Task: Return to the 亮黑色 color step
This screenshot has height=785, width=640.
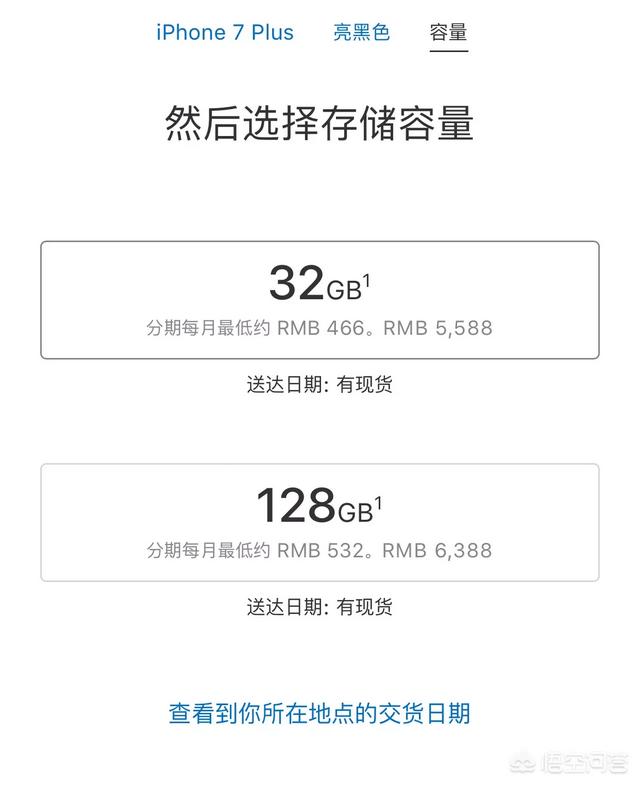Action: click(361, 32)
